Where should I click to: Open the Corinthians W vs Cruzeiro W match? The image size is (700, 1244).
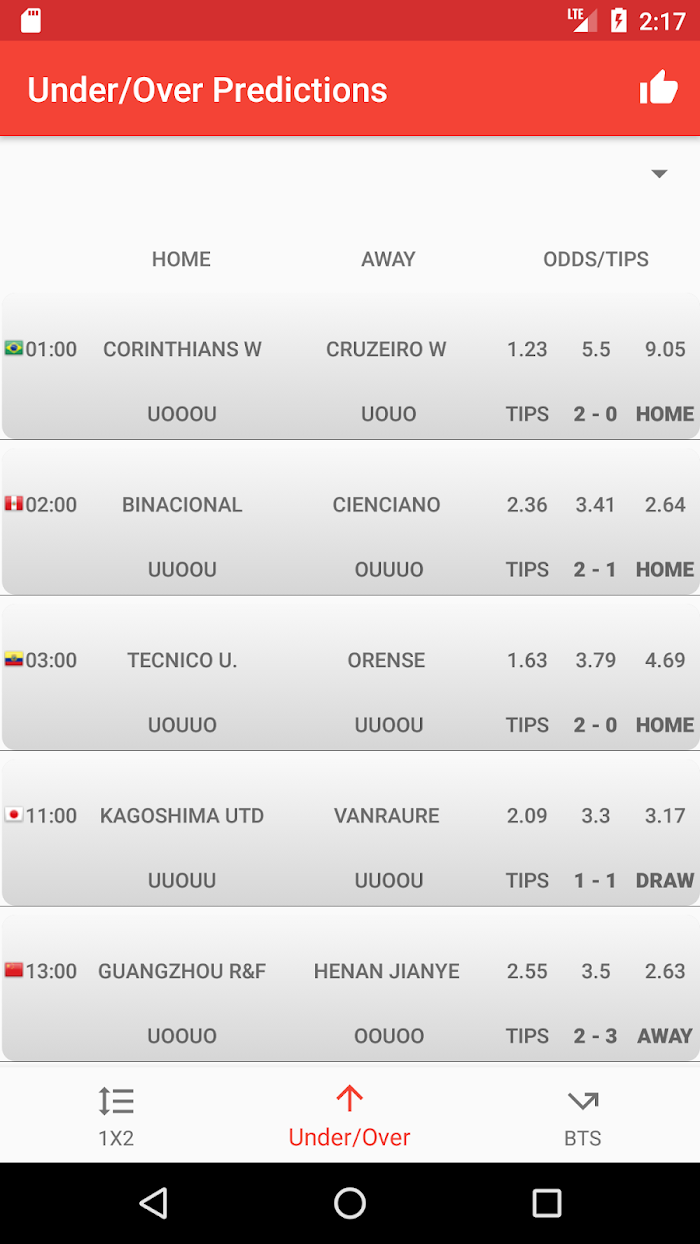pos(350,365)
